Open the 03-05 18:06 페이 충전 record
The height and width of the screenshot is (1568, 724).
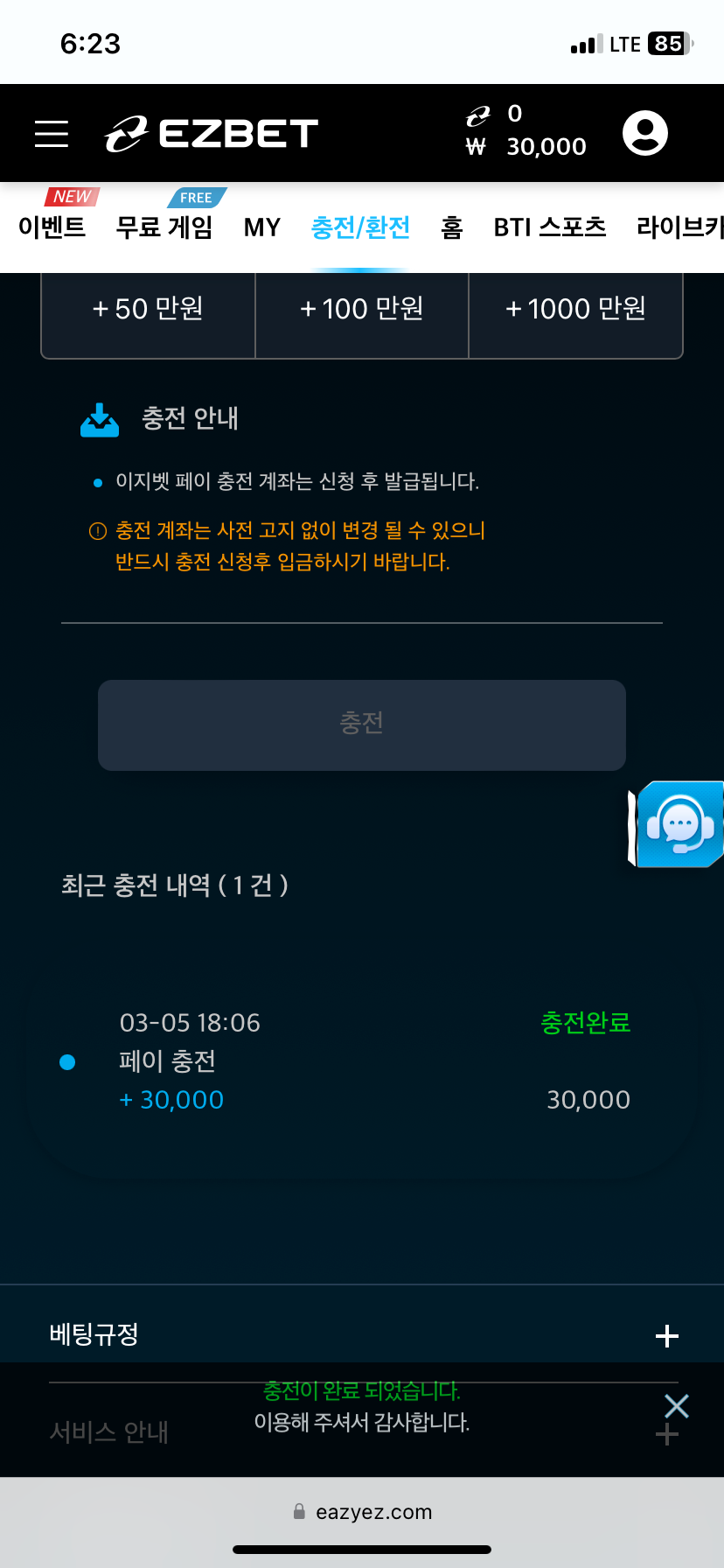click(x=362, y=1061)
